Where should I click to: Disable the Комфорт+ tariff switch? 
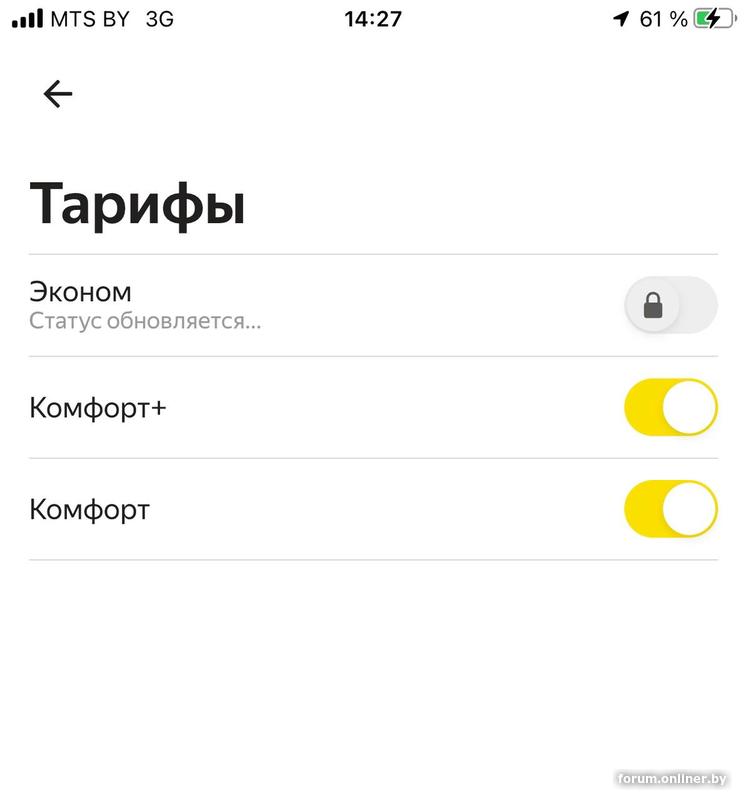(670, 407)
